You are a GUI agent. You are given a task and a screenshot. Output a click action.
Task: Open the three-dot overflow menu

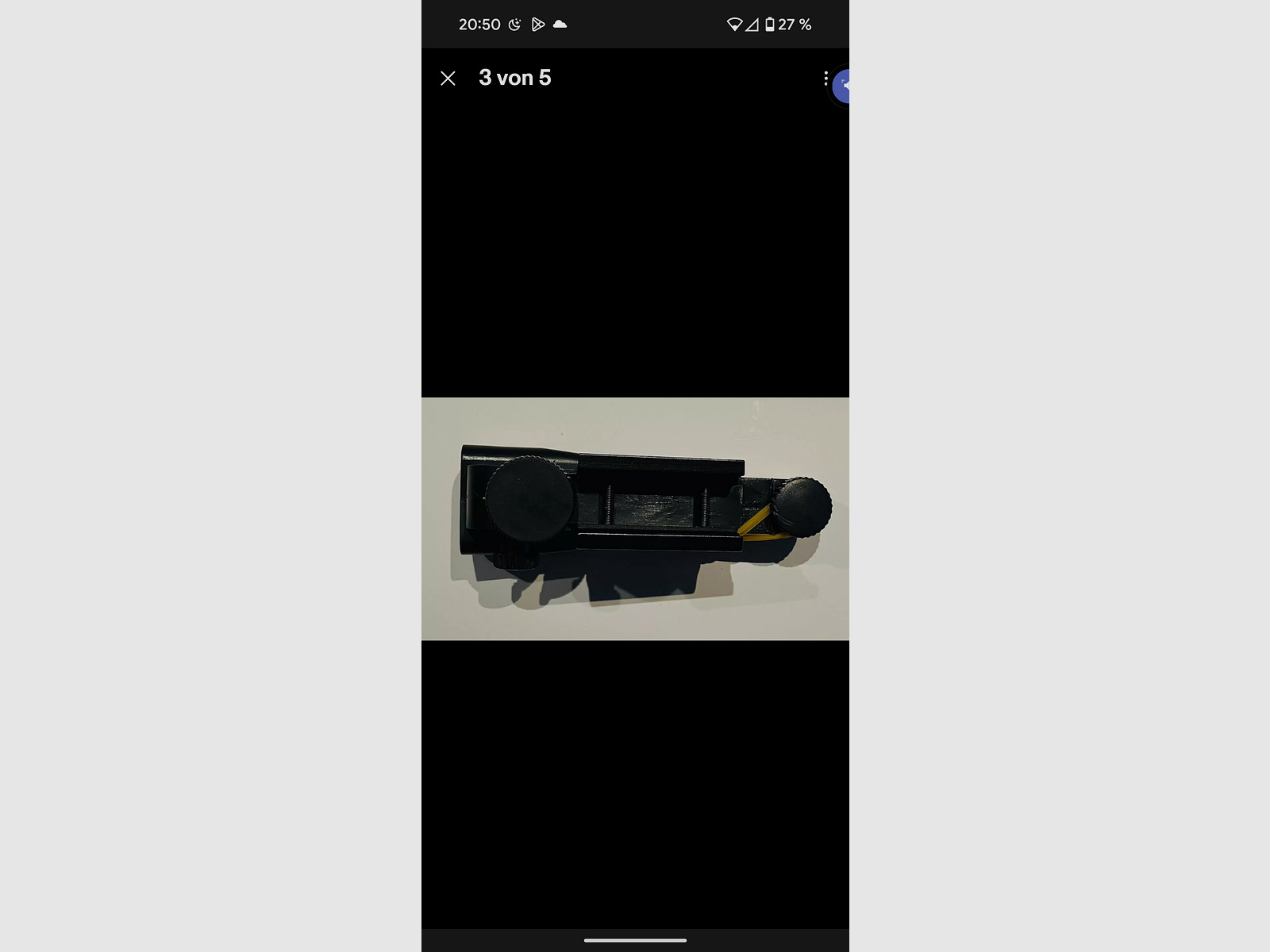click(825, 78)
